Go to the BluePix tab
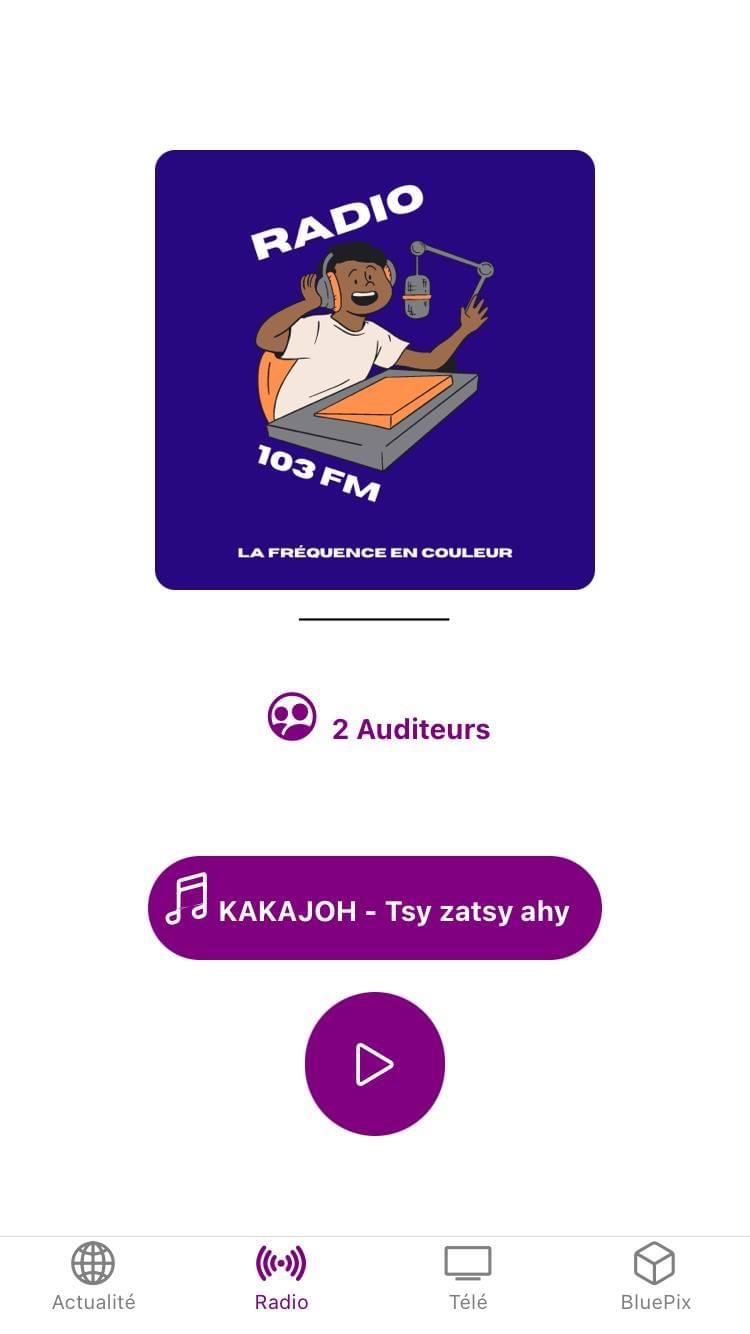Screen dimensions: 750x1334 [655, 1277]
